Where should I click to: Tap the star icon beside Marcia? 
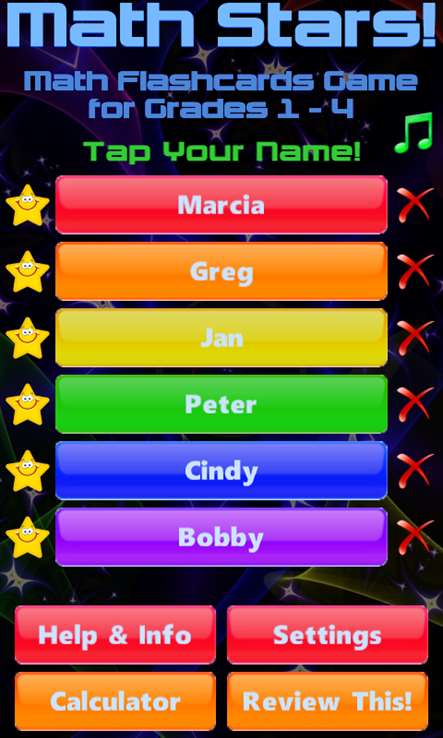pos(27,205)
